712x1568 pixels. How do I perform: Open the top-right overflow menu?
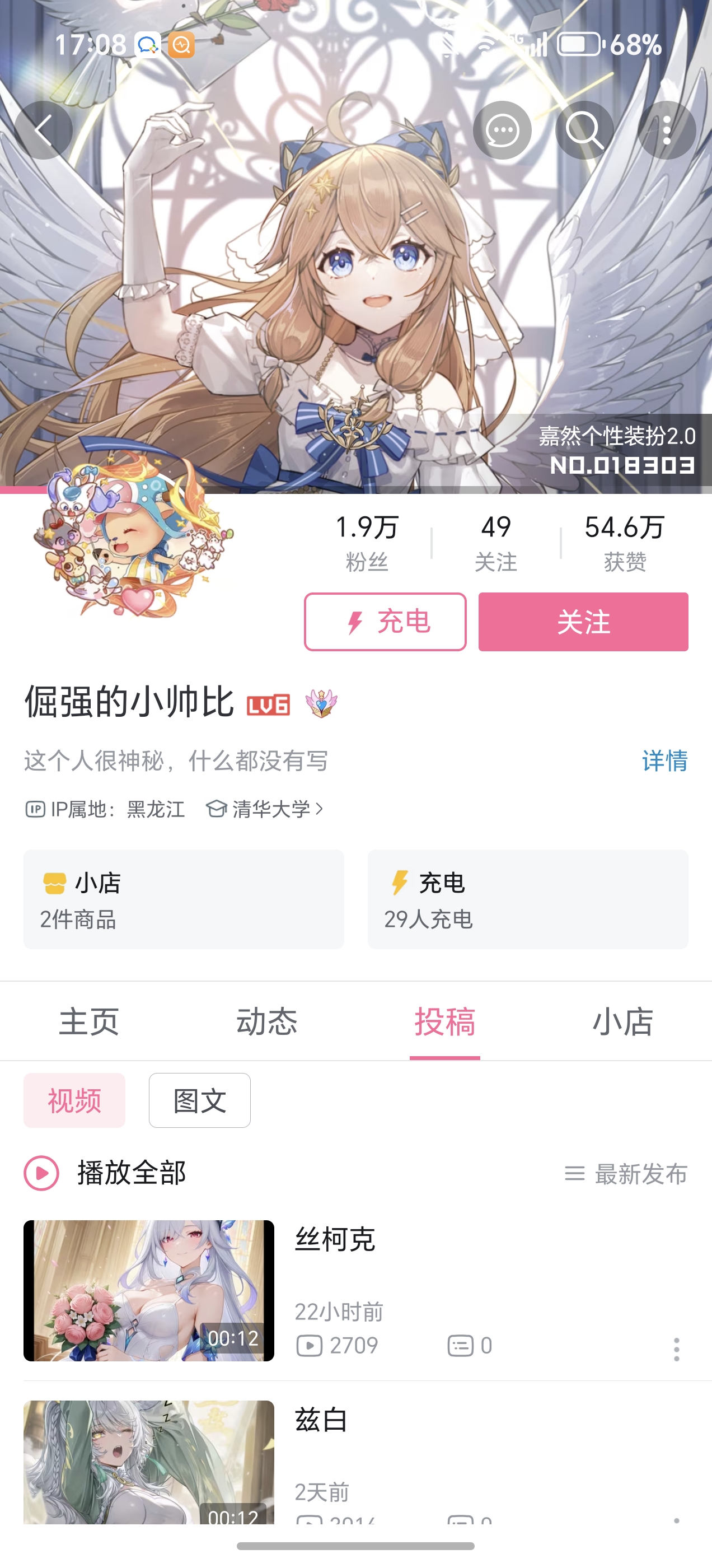(667, 130)
